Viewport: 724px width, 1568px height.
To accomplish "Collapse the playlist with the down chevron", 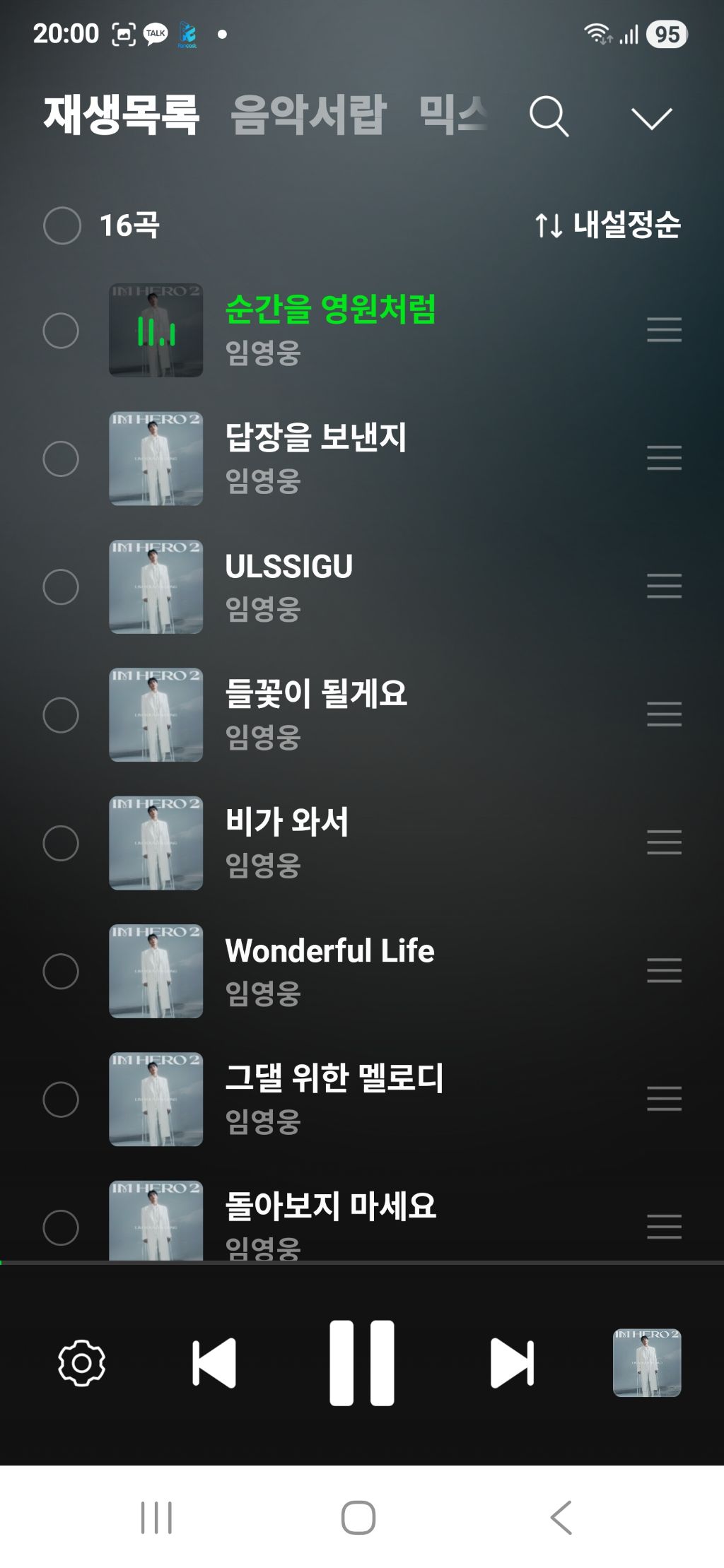I will (651, 118).
